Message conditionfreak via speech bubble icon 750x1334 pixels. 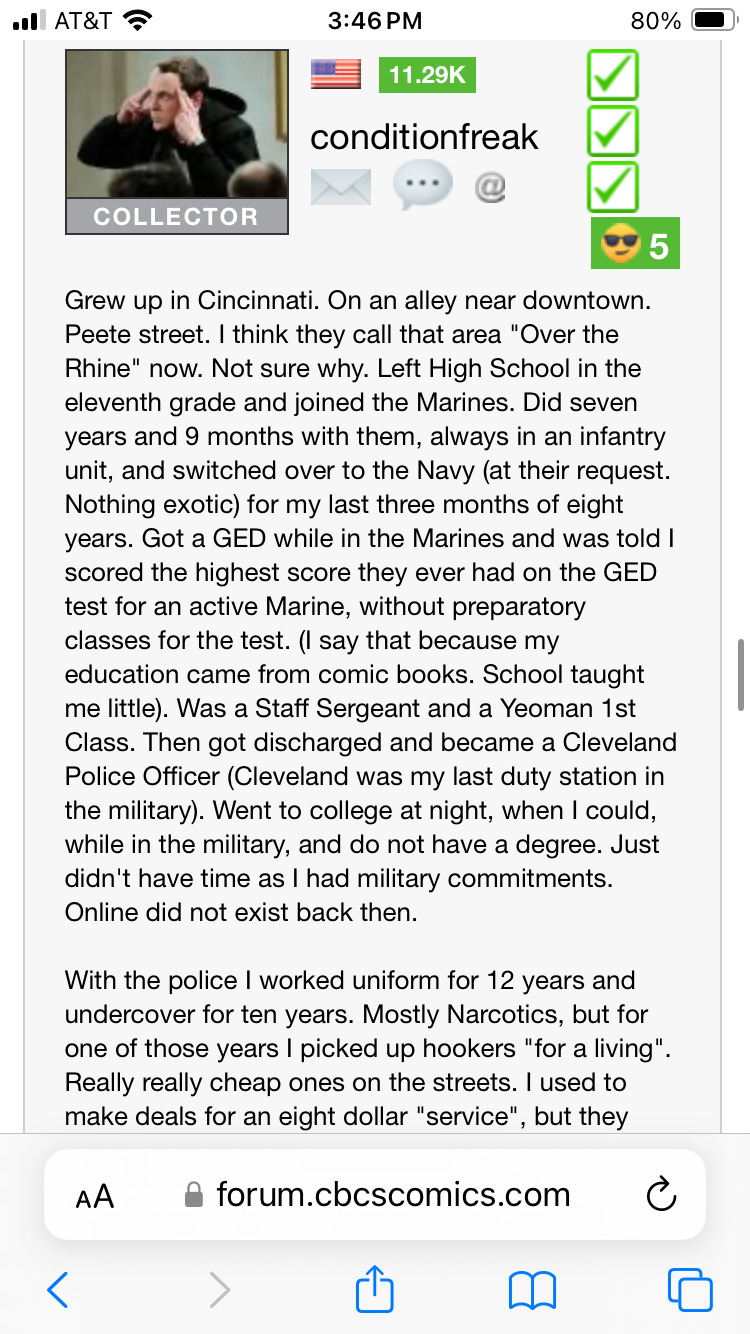click(x=422, y=186)
